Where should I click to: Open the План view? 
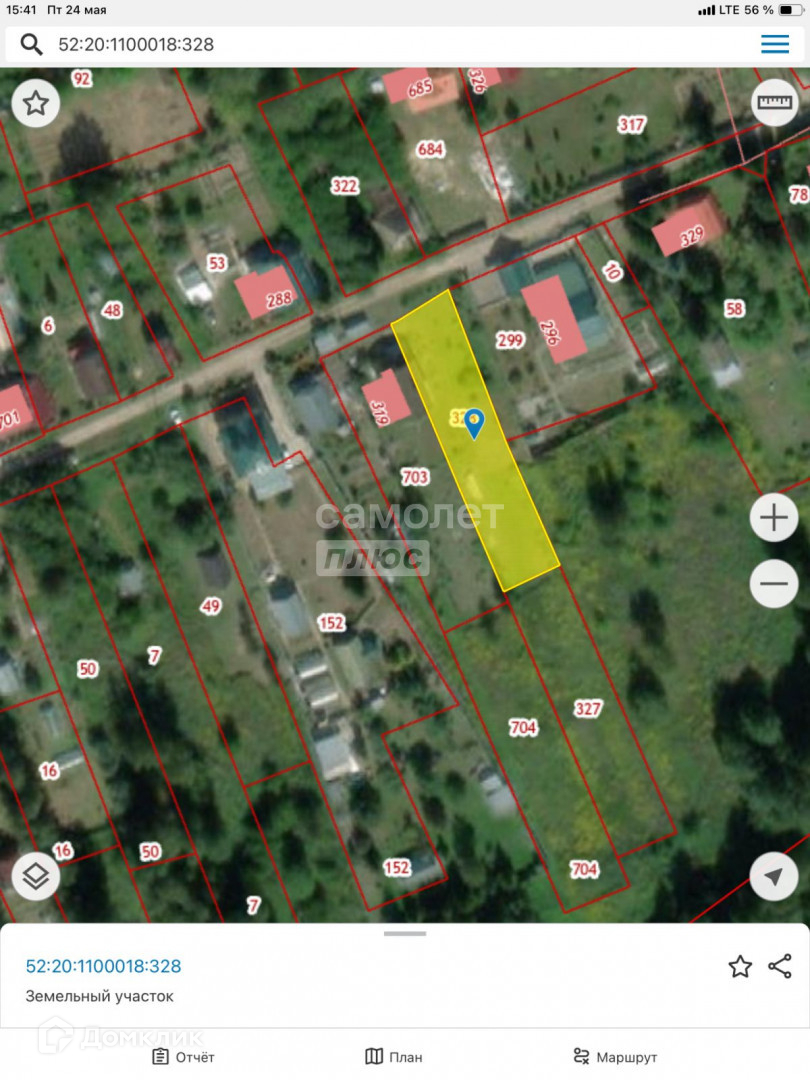tap(394, 1057)
